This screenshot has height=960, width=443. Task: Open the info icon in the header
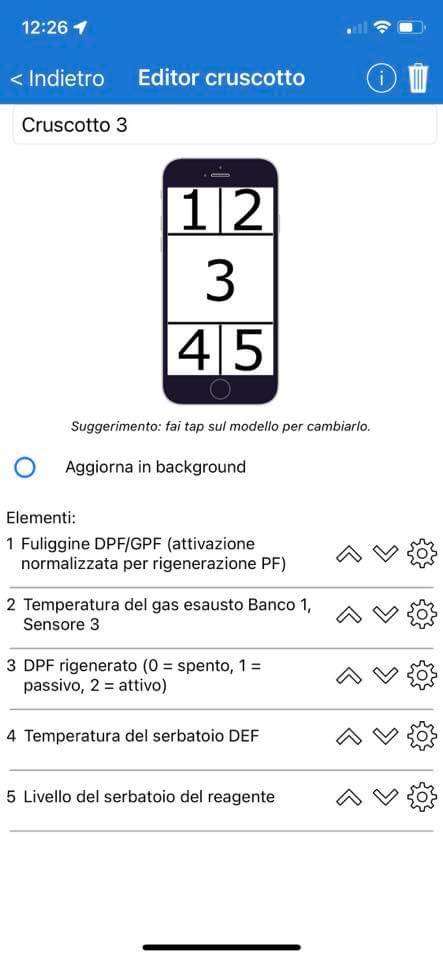[x=381, y=79]
